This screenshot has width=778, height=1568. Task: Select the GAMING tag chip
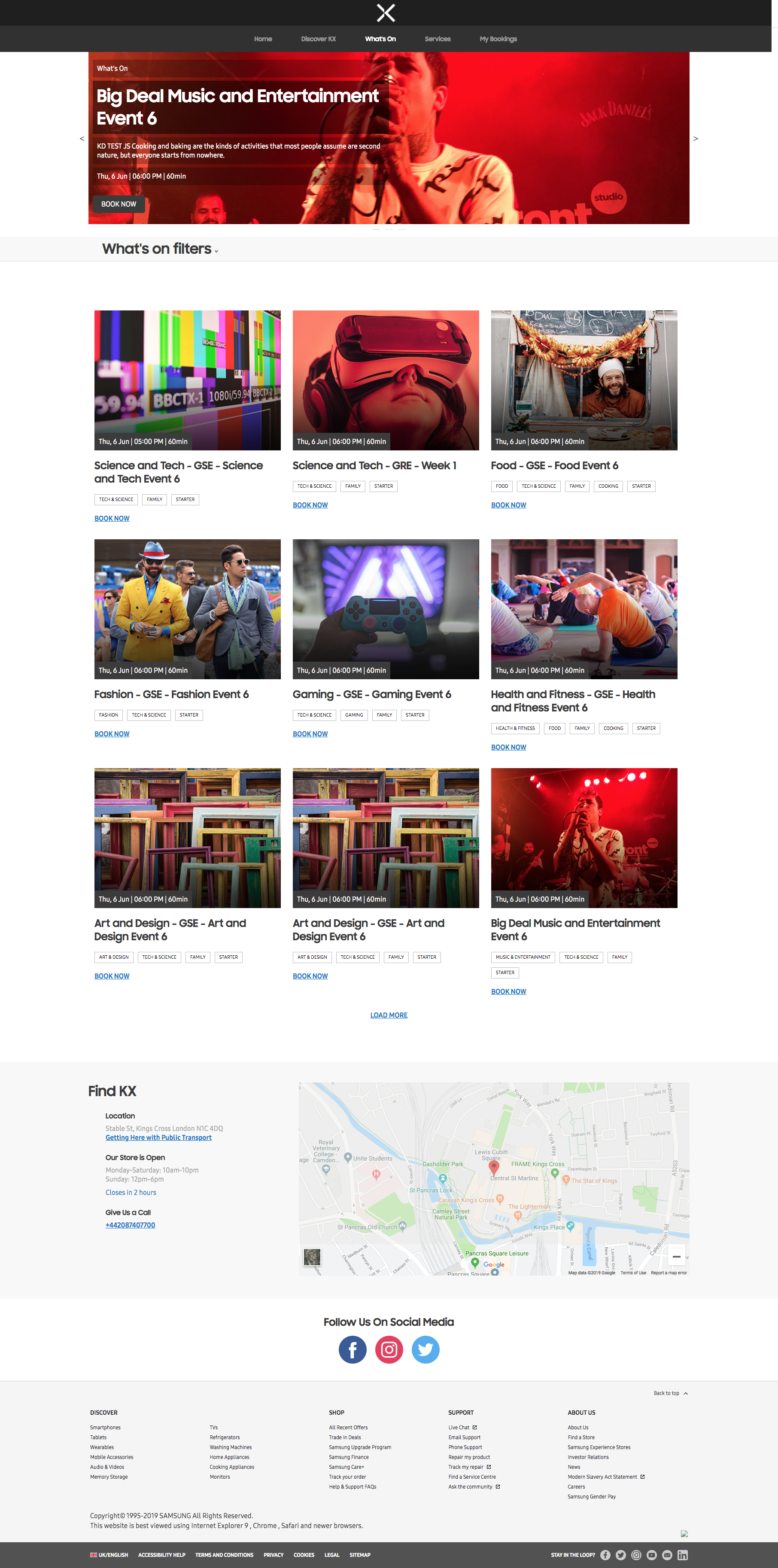(354, 715)
